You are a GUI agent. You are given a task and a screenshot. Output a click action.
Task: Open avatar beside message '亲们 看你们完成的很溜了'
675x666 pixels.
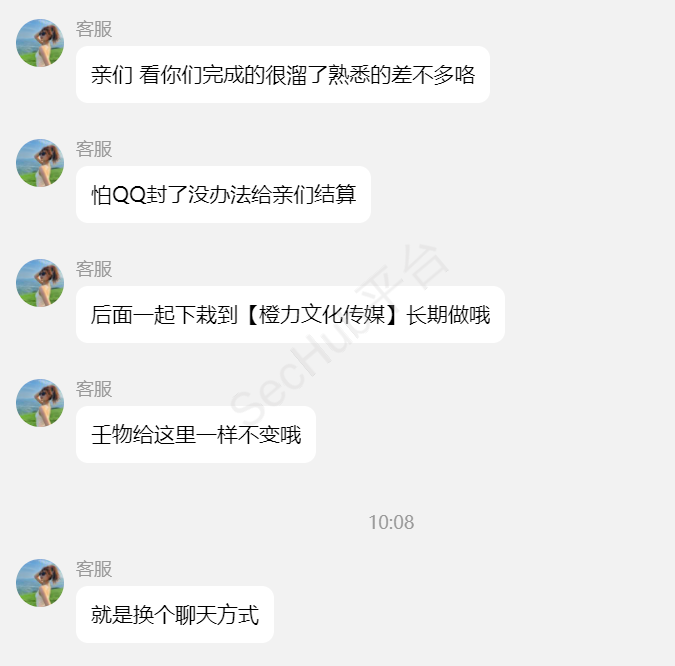click(x=40, y=43)
